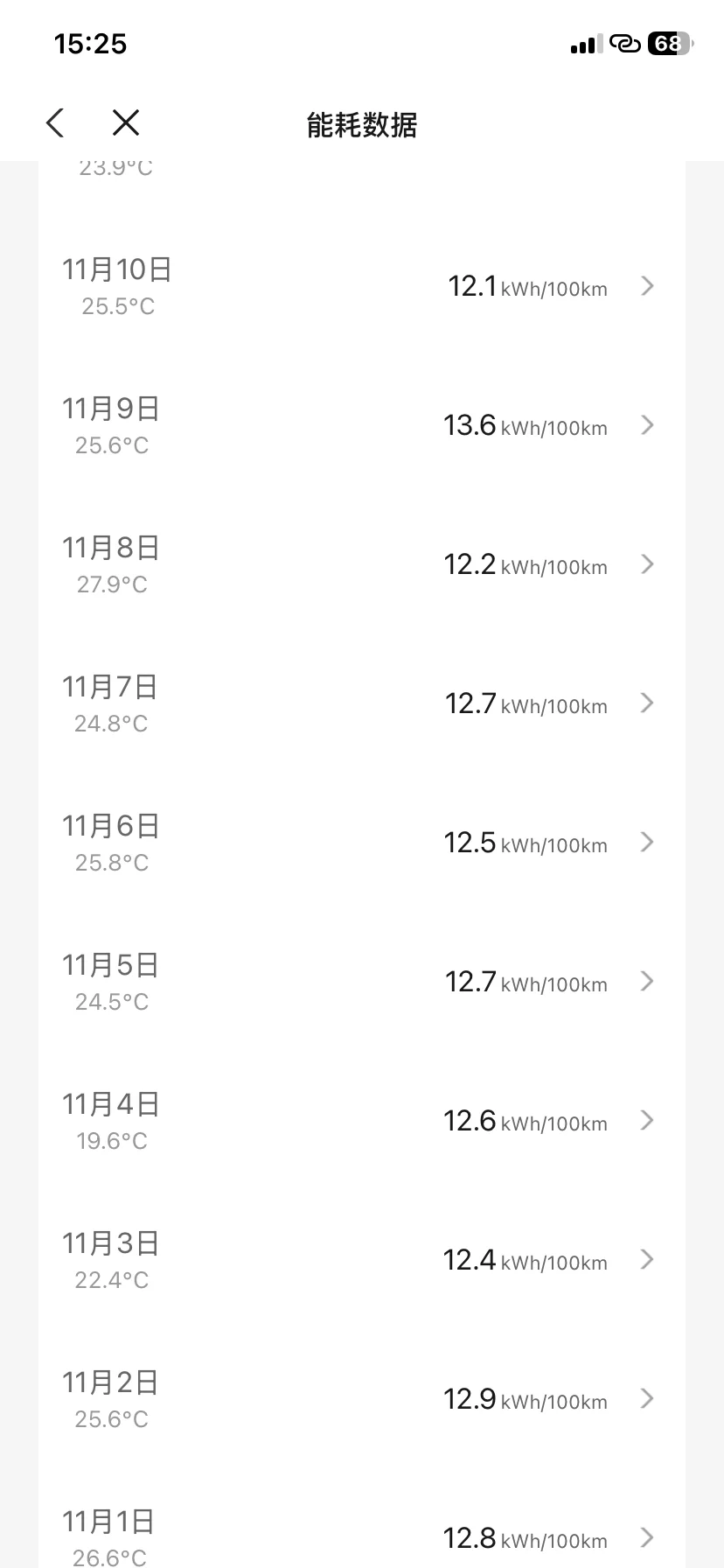Tap the 11月3日 record
The height and width of the screenshot is (1568, 724).
pos(361,1261)
